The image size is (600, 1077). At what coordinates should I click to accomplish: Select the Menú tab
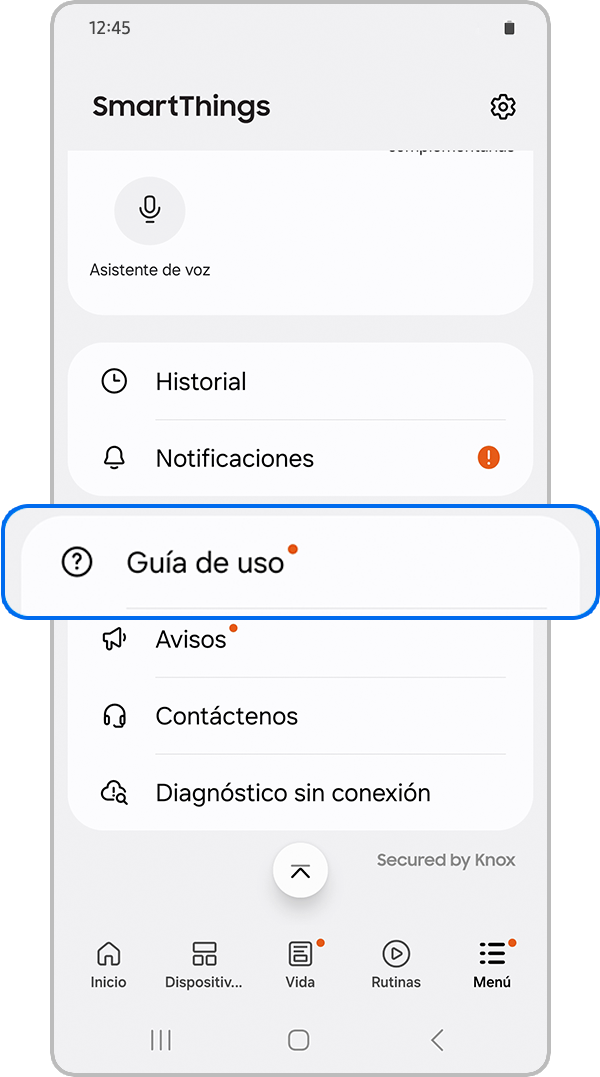tap(491, 964)
